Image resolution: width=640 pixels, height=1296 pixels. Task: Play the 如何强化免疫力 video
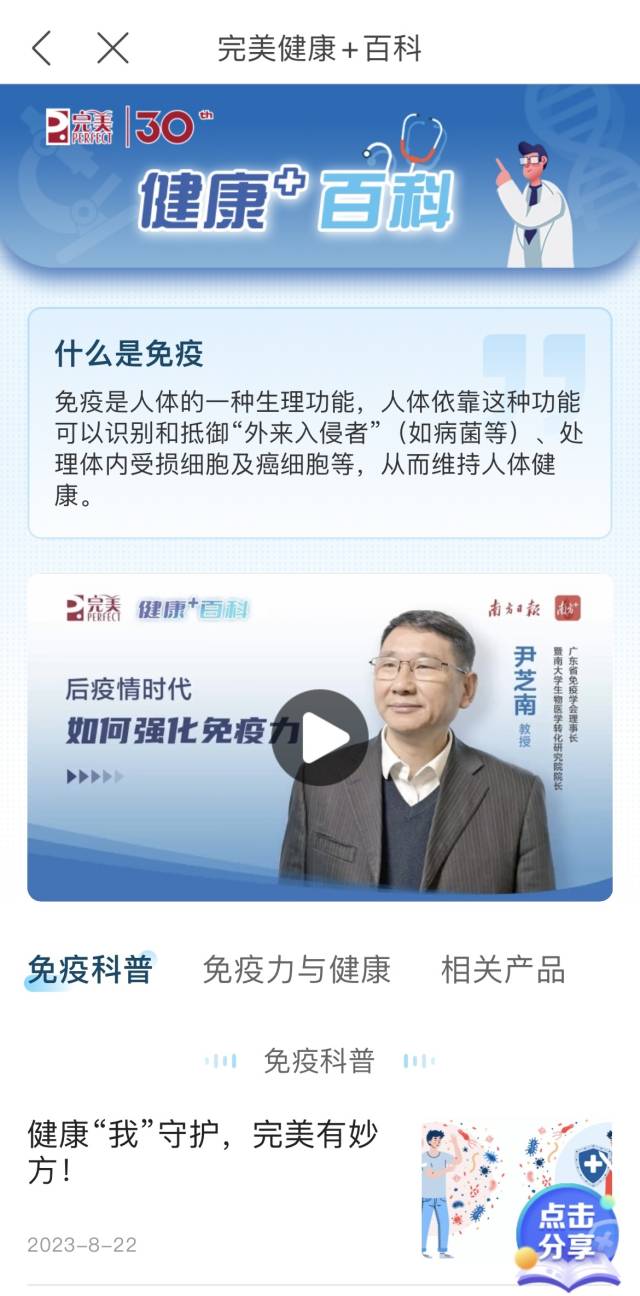click(x=320, y=737)
